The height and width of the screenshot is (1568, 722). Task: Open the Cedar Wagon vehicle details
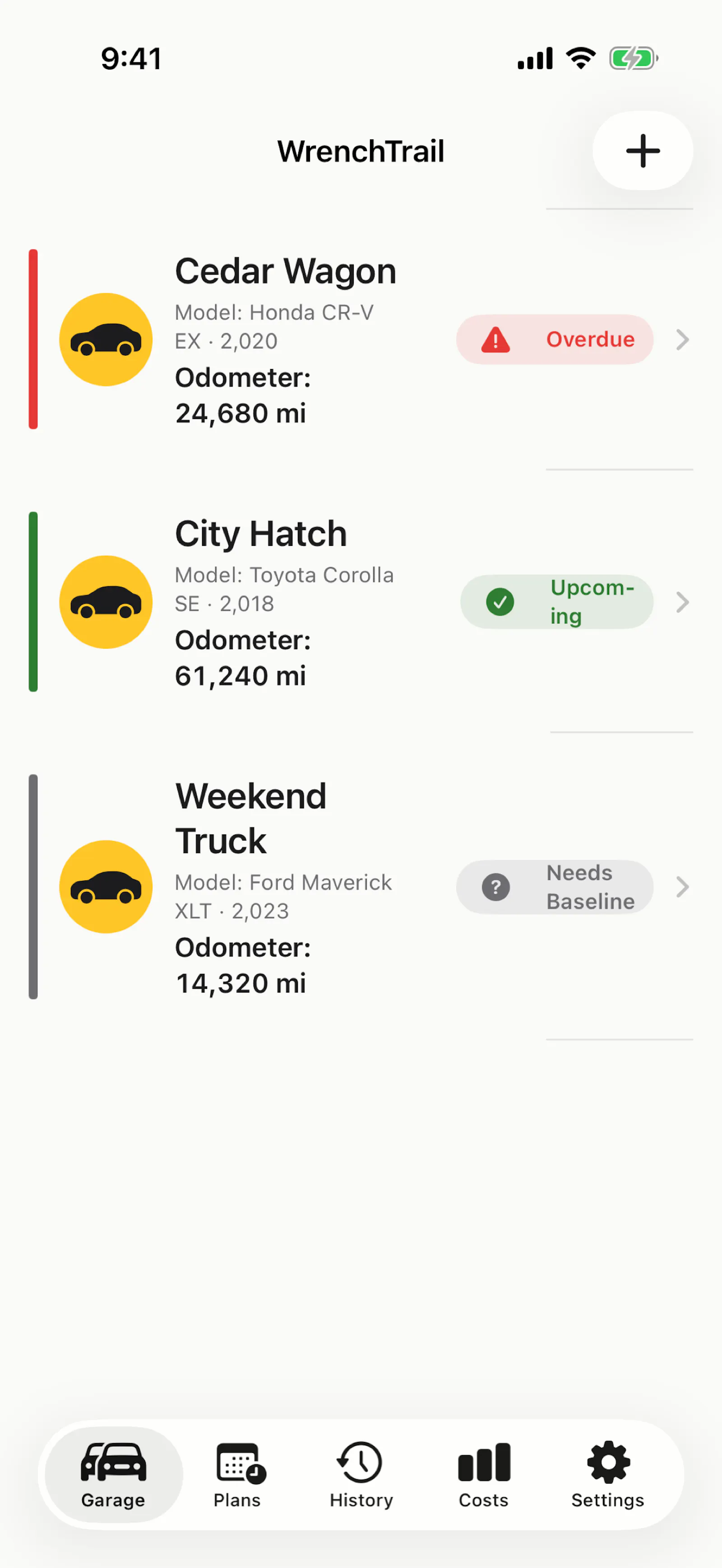(361, 339)
